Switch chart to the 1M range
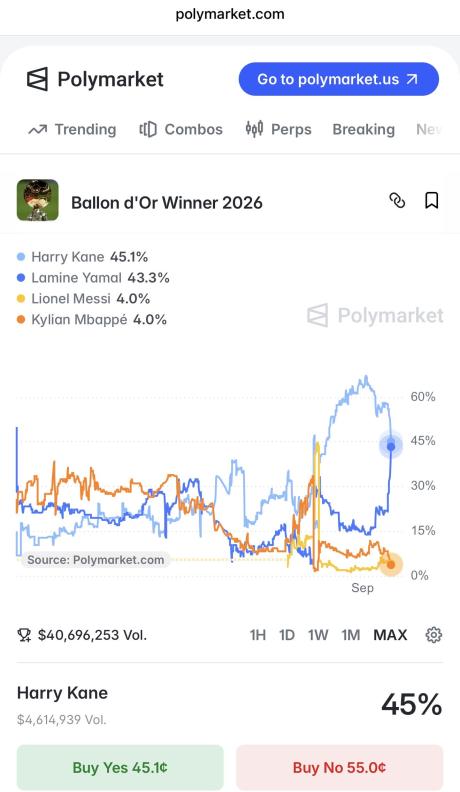This screenshot has width=460, height=792. (x=350, y=635)
